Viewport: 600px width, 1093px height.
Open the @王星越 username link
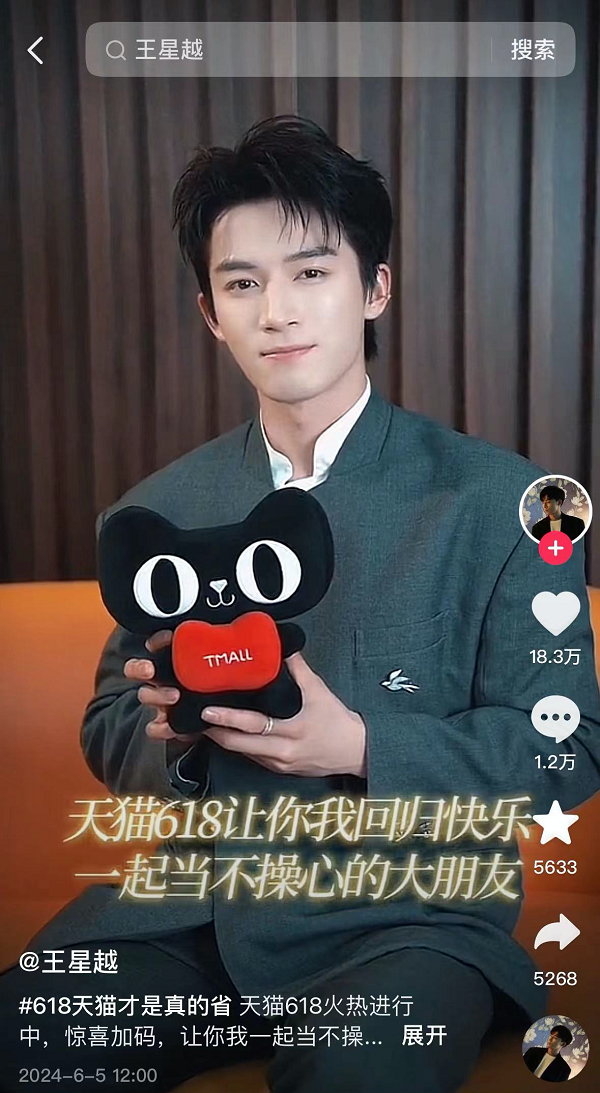[x=69, y=962]
